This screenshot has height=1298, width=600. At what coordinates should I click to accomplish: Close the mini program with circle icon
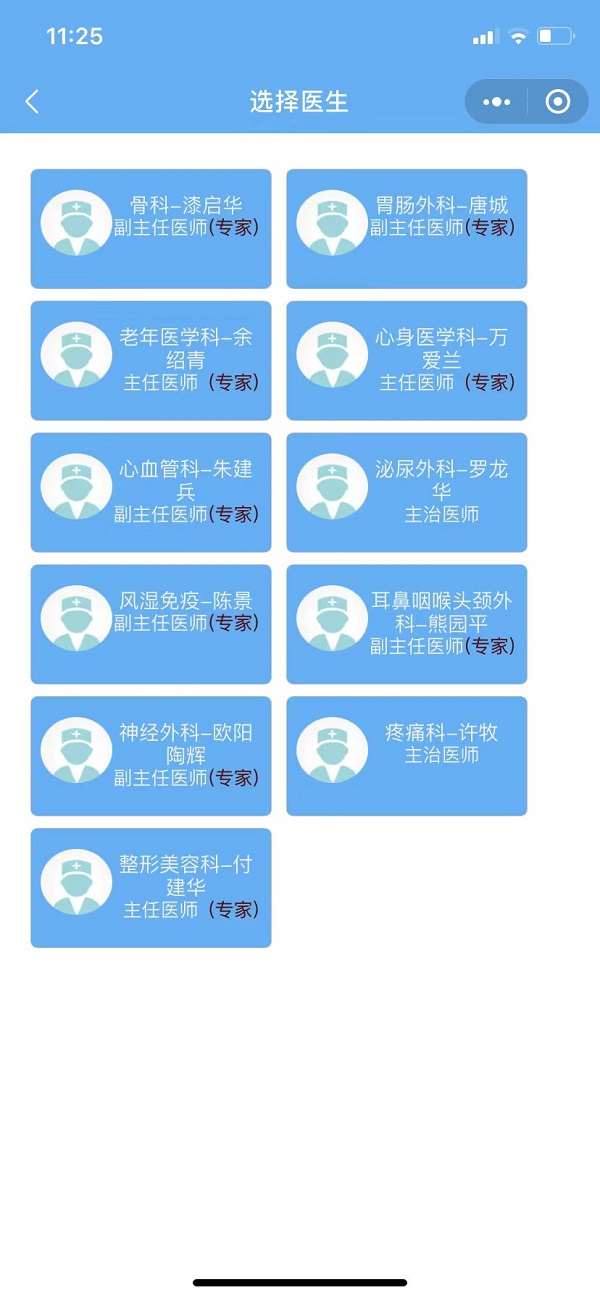[558, 101]
